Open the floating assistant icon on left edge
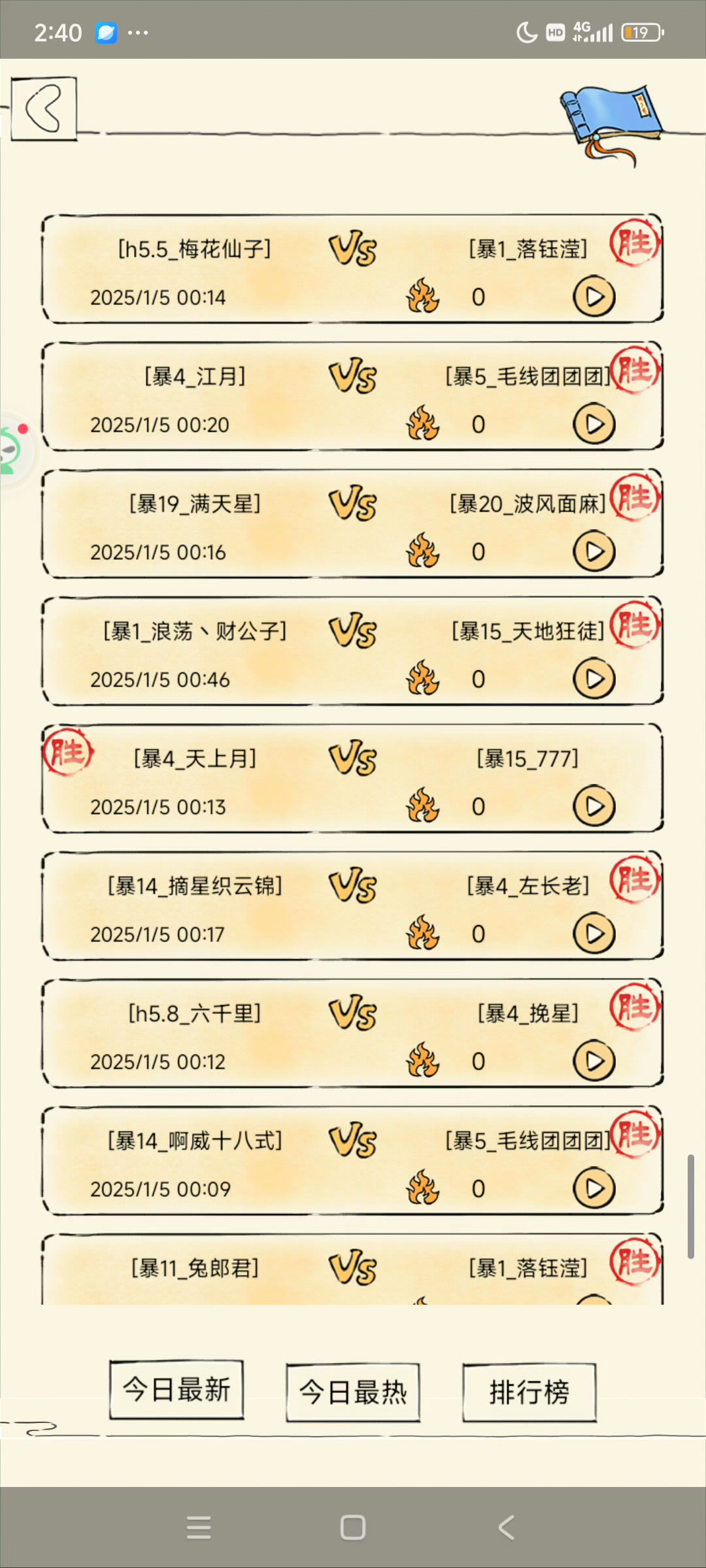The height and width of the screenshot is (1568, 706). pyautogui.click(x=12, y=449)
